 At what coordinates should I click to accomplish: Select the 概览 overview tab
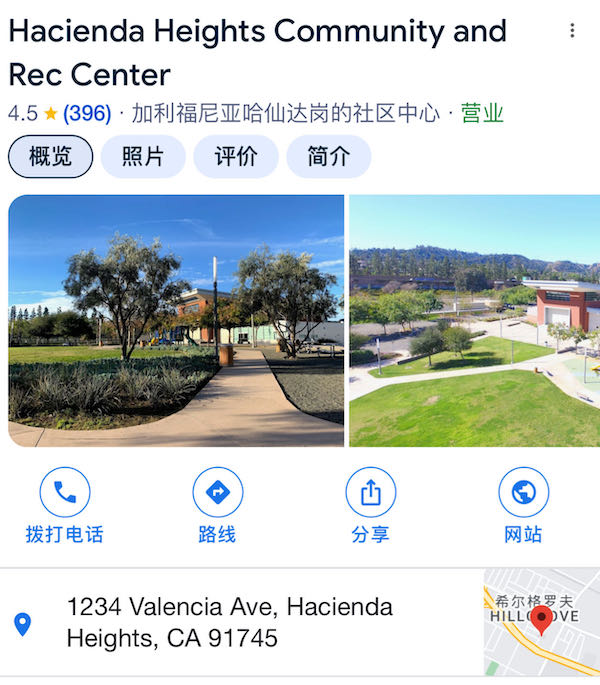pos(50,157)
